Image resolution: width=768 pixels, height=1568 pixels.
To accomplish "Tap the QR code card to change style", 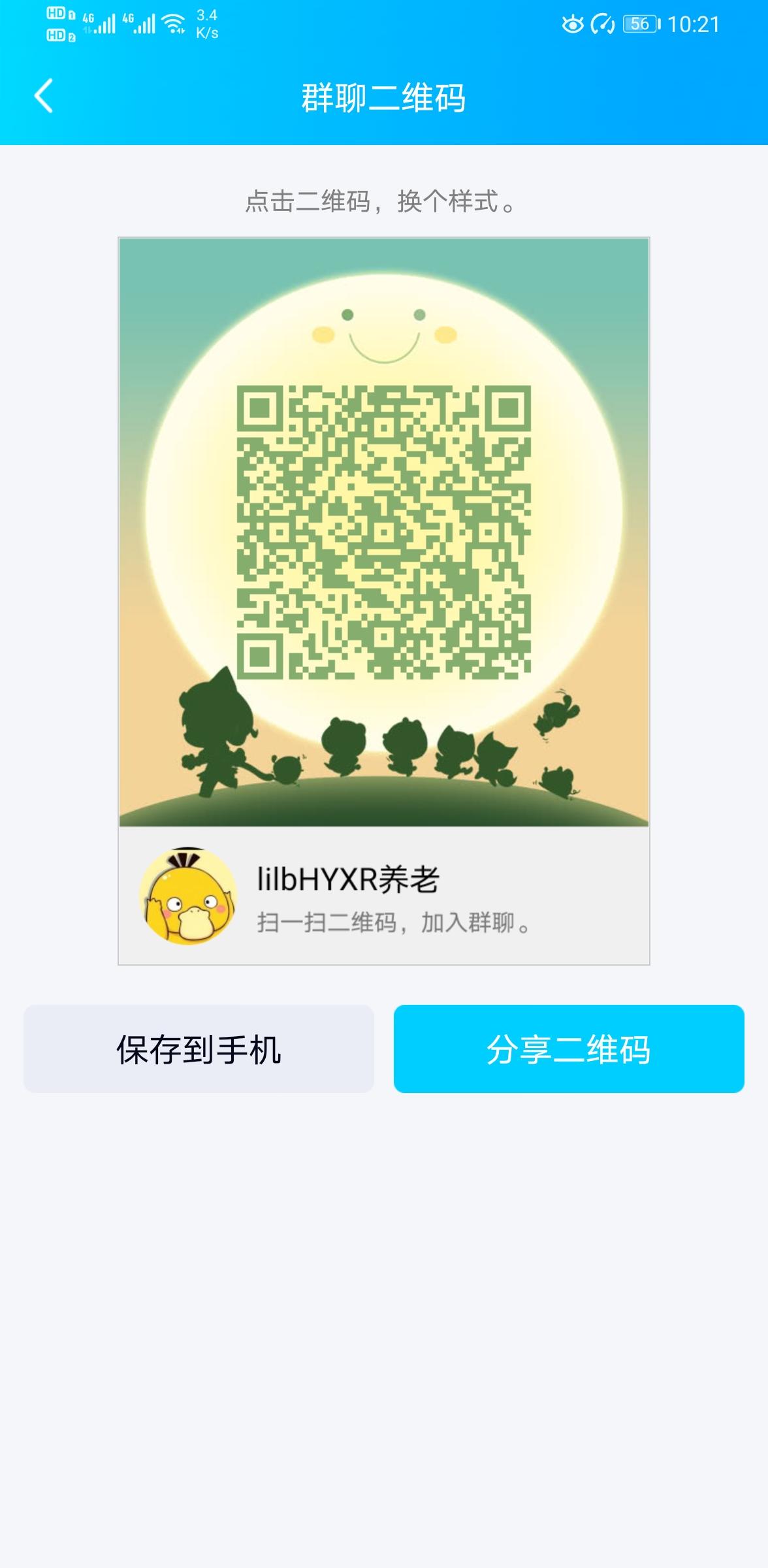I will coord(383,532).
